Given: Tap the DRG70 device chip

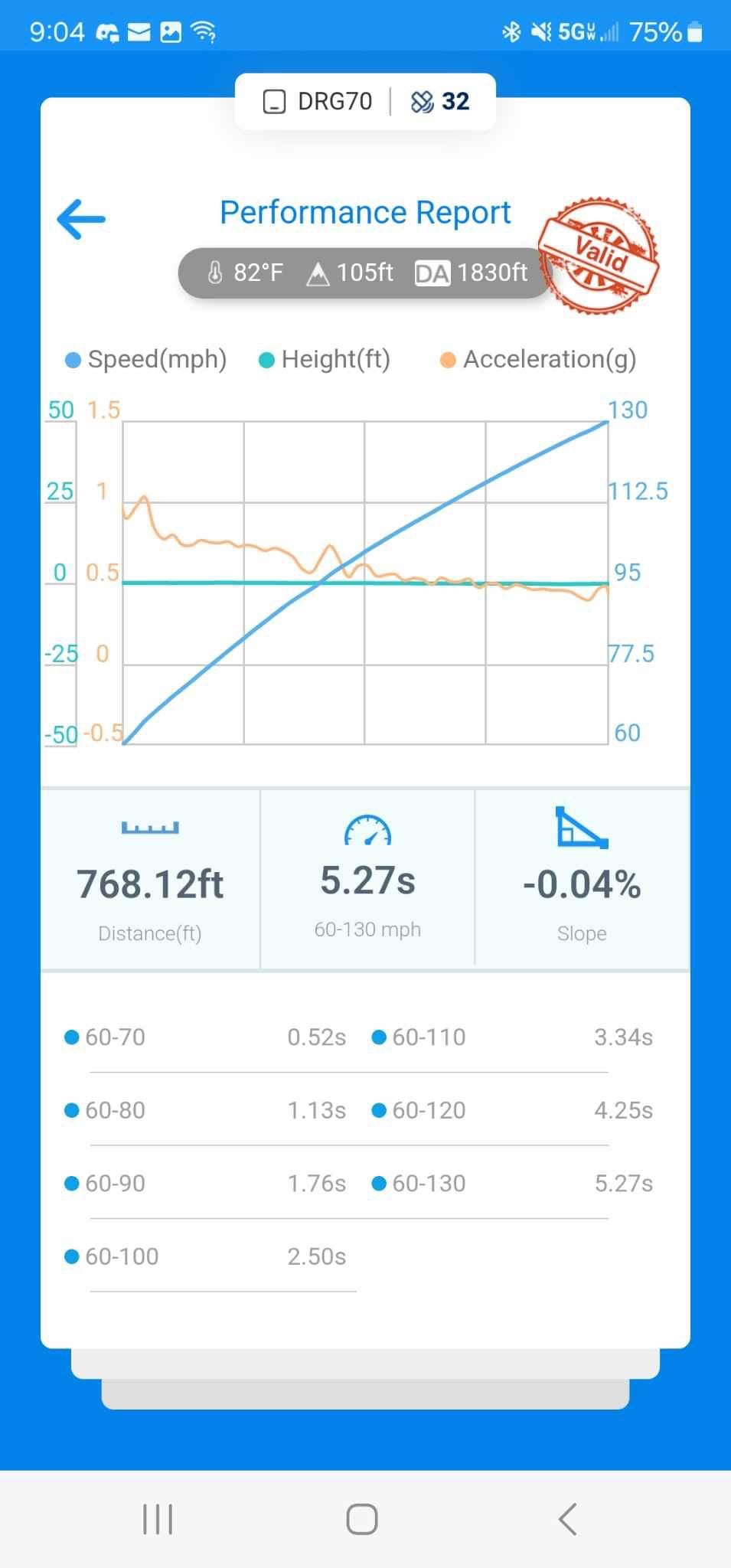Looking at the screenshot, I should [318, 102].
